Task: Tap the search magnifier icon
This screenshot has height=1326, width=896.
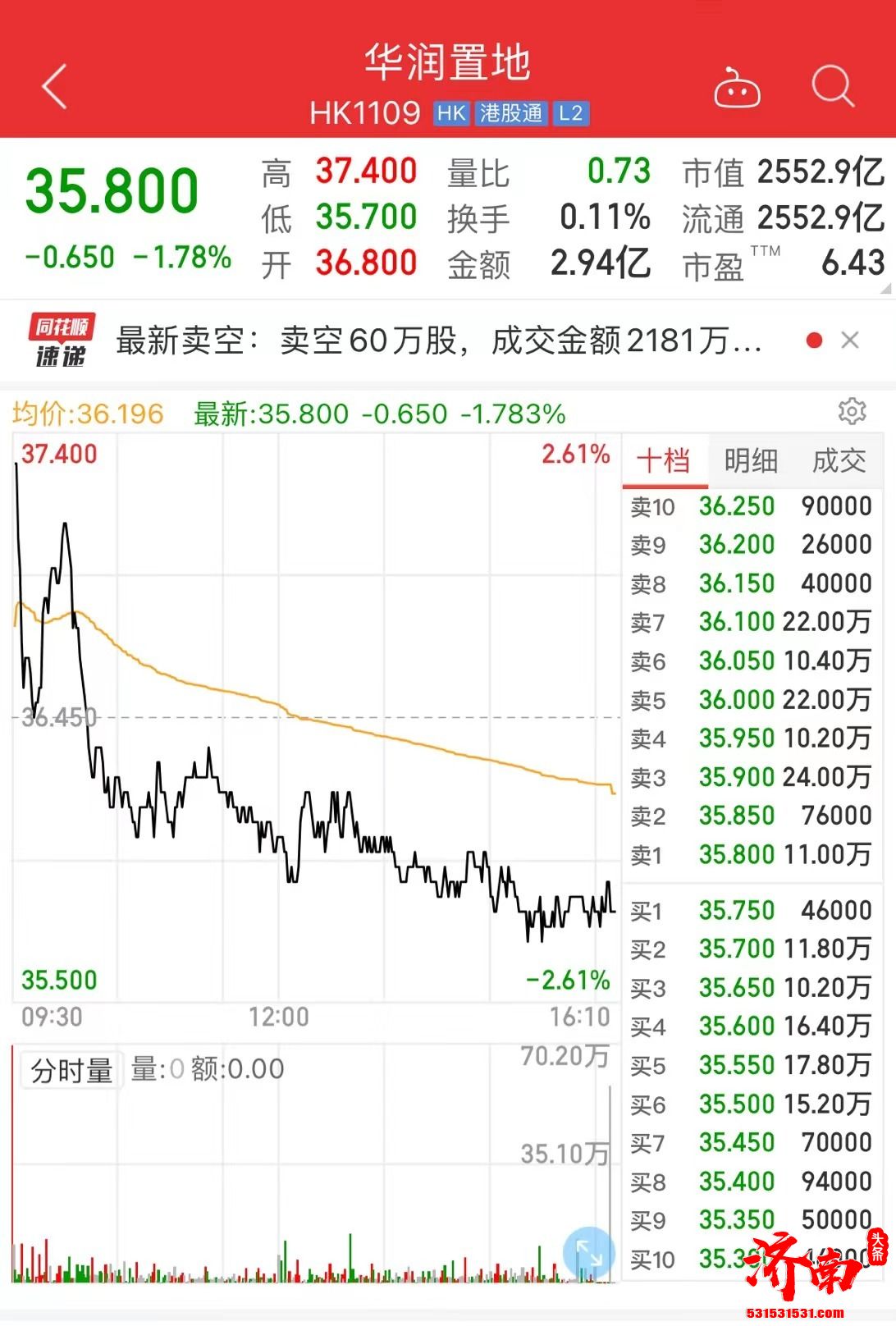Action: (834, 89)
